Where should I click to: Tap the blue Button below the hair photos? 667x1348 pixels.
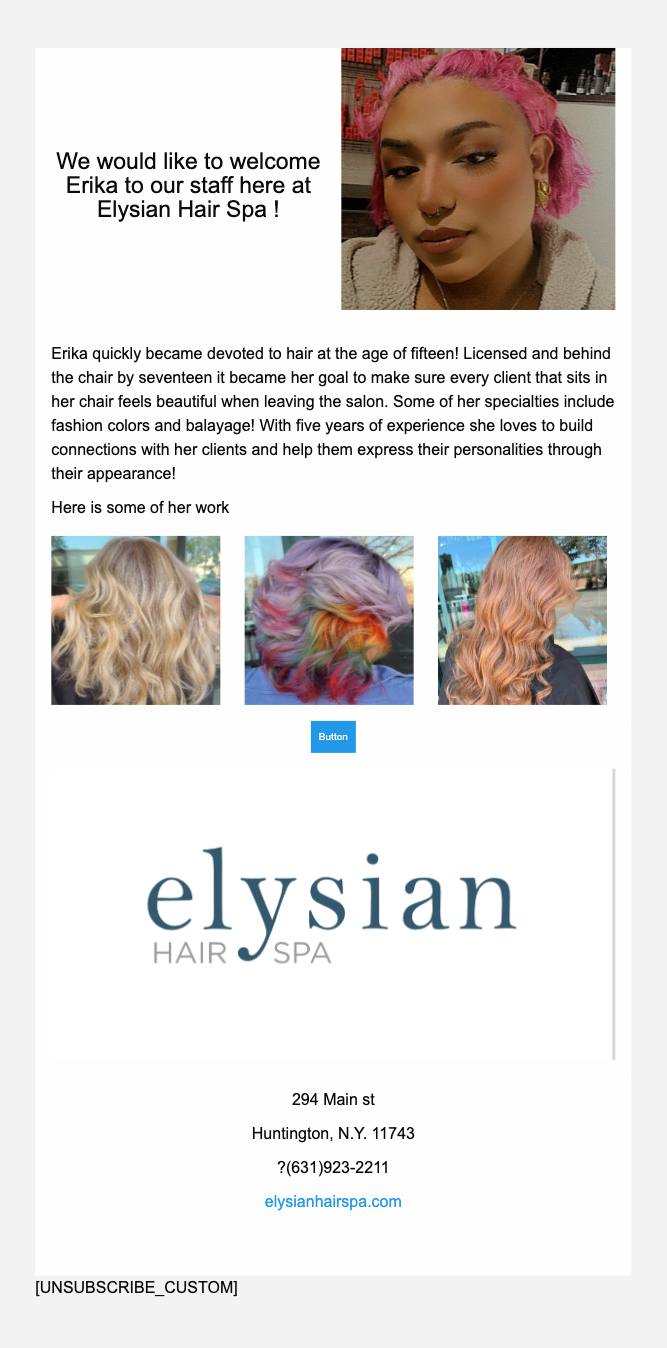coord(333,737)
